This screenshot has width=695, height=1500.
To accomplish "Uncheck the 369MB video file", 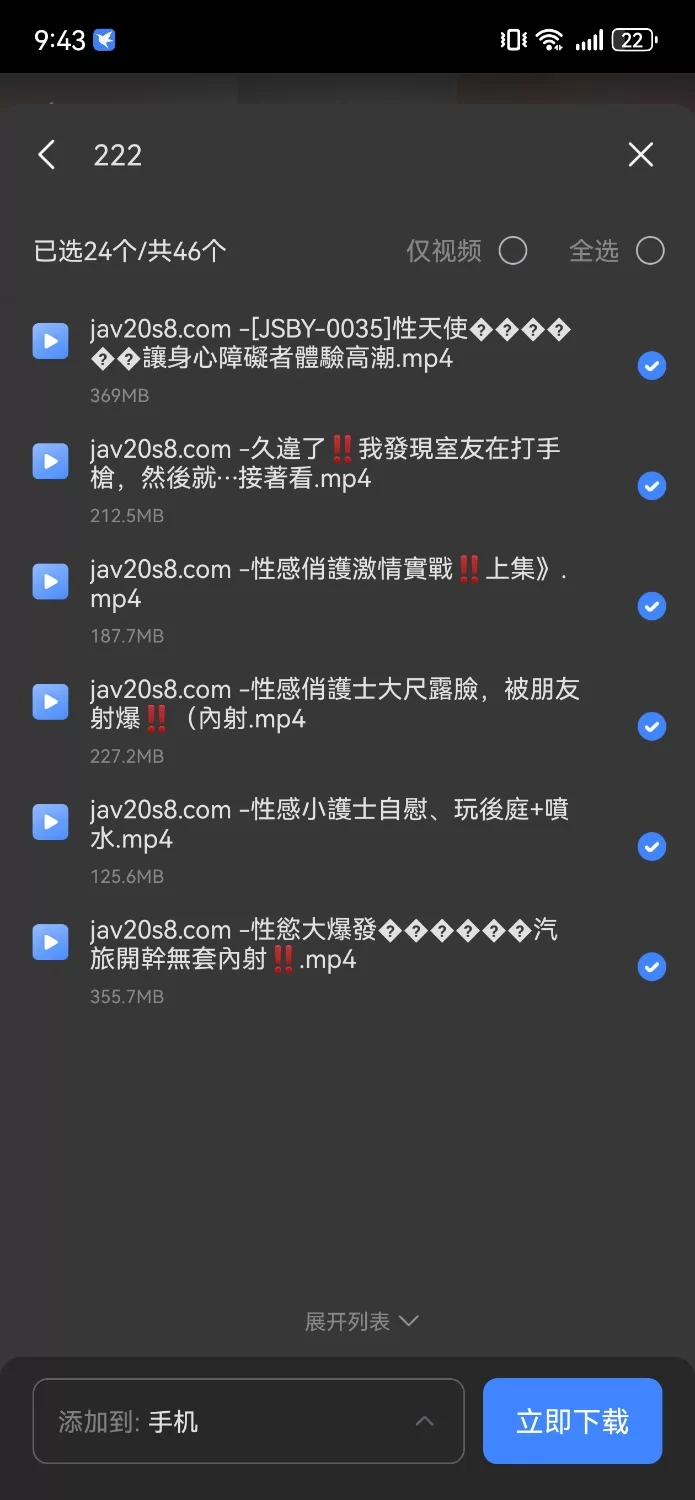I will 652,366.
